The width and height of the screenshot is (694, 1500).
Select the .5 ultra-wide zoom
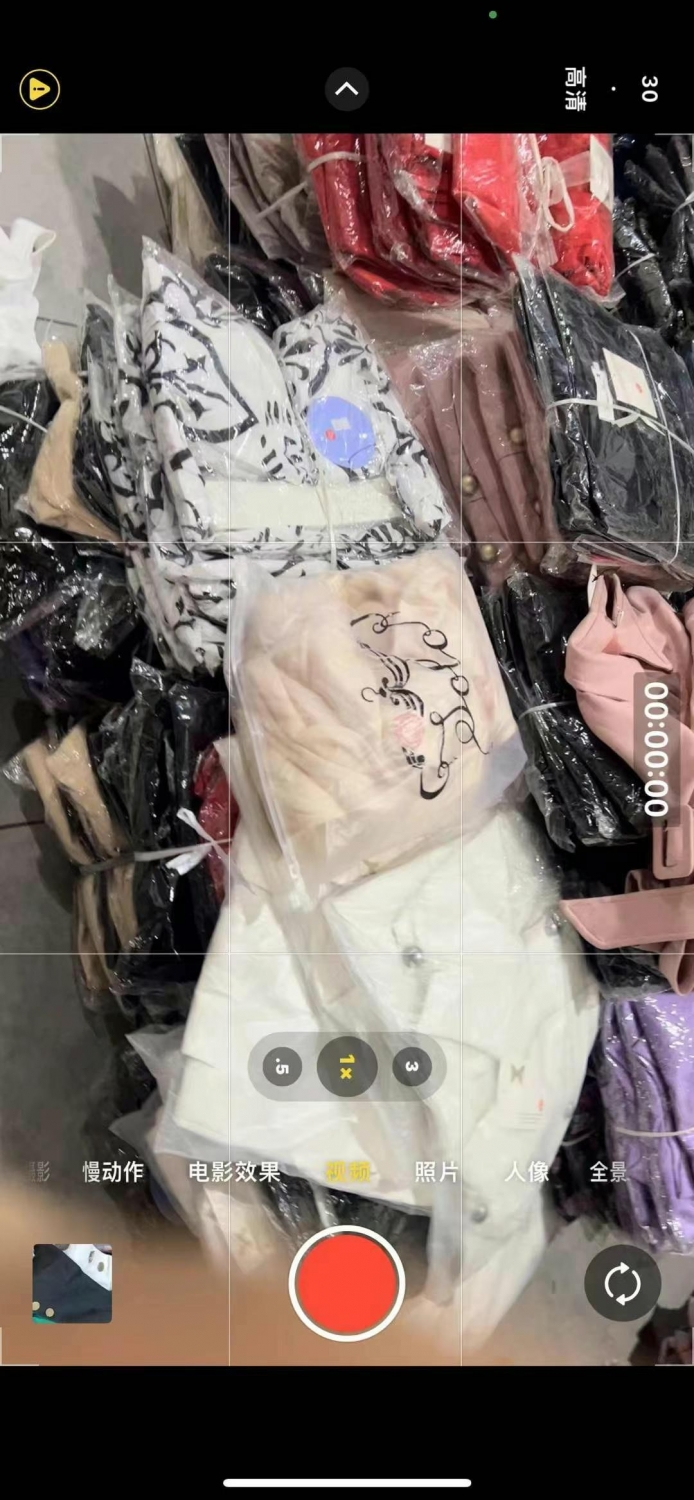pos(282,1067)
